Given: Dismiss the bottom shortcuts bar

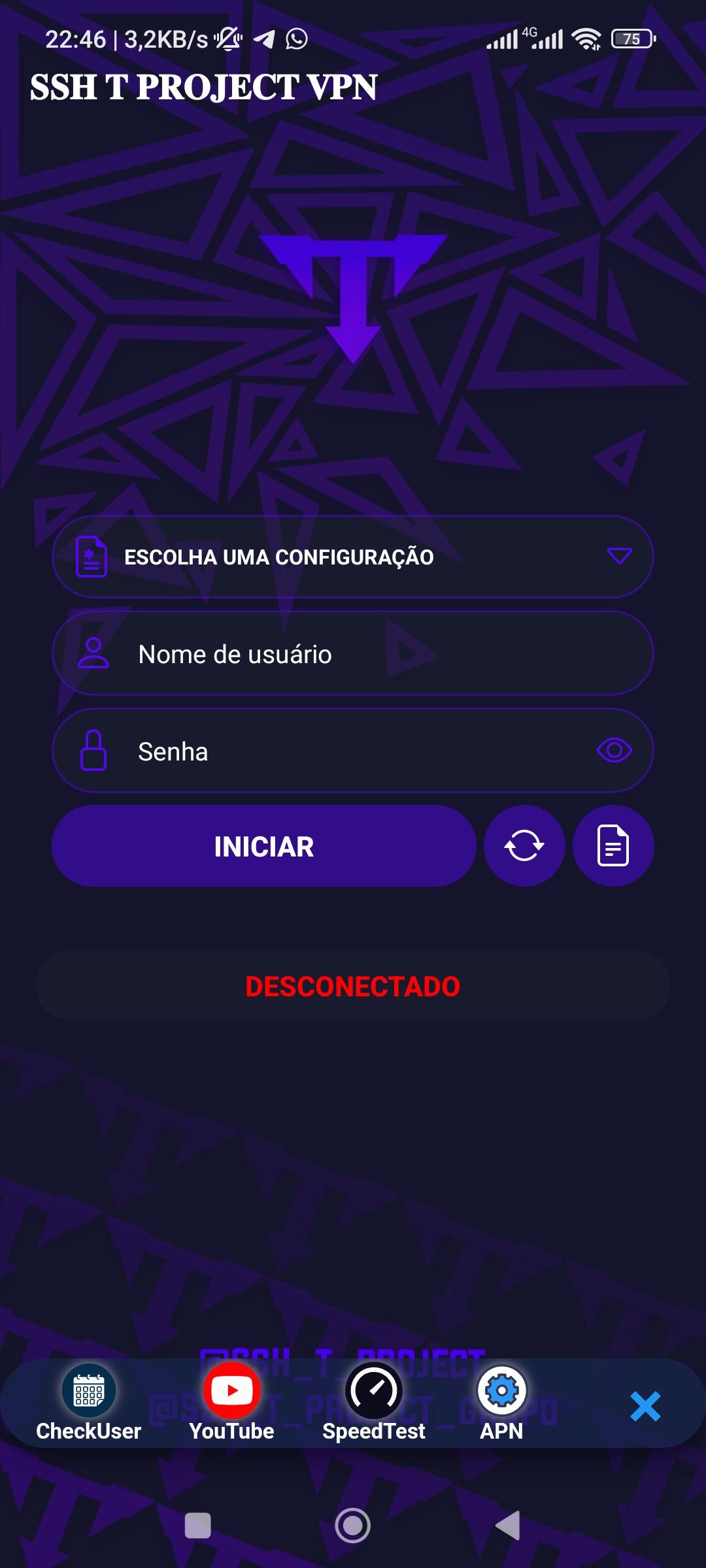Looking at the screenshot, I should point(645,1406).
